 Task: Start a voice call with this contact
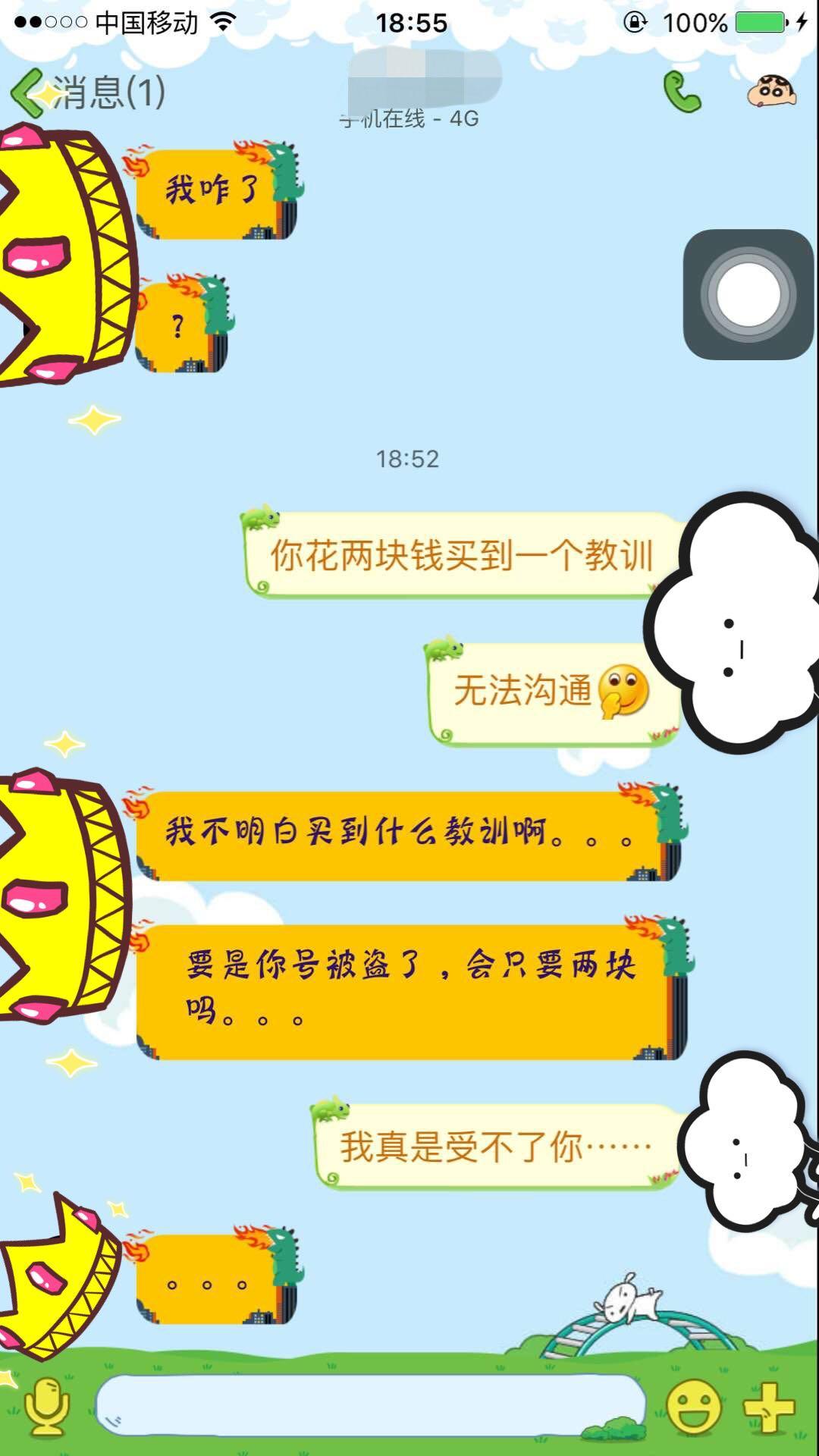click(x=682, y=93)
